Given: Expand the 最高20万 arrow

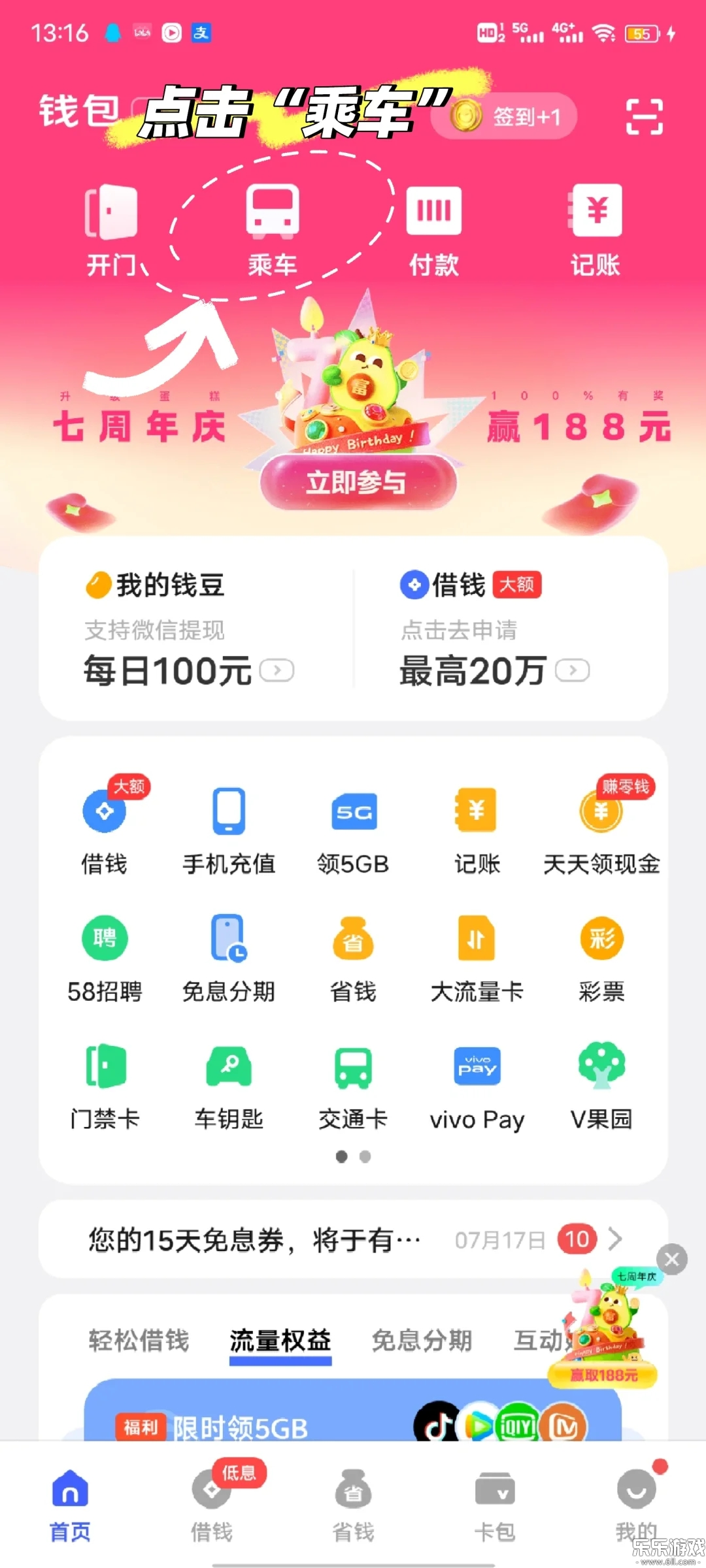Looking at the screenshot, I should pyautogui.click(x=573, y=670).
